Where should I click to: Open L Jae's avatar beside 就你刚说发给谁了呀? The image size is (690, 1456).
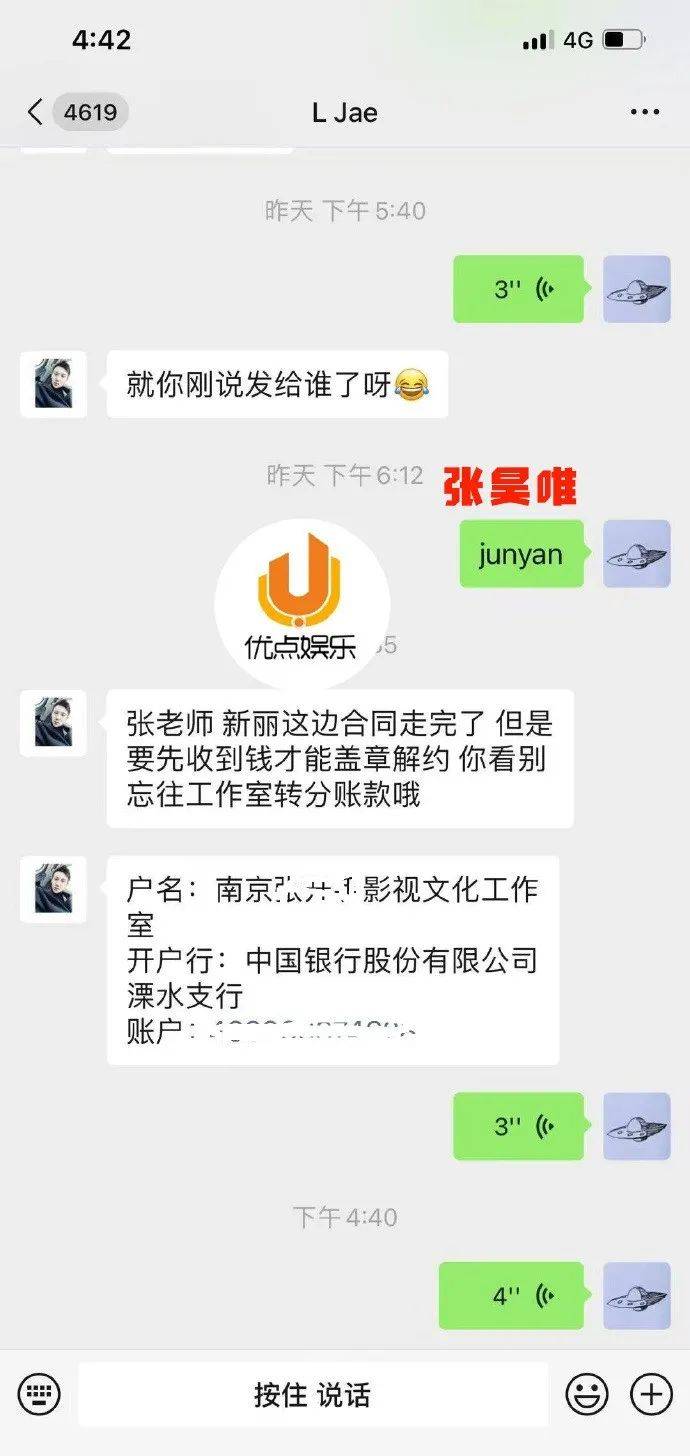tap(53, 383)
